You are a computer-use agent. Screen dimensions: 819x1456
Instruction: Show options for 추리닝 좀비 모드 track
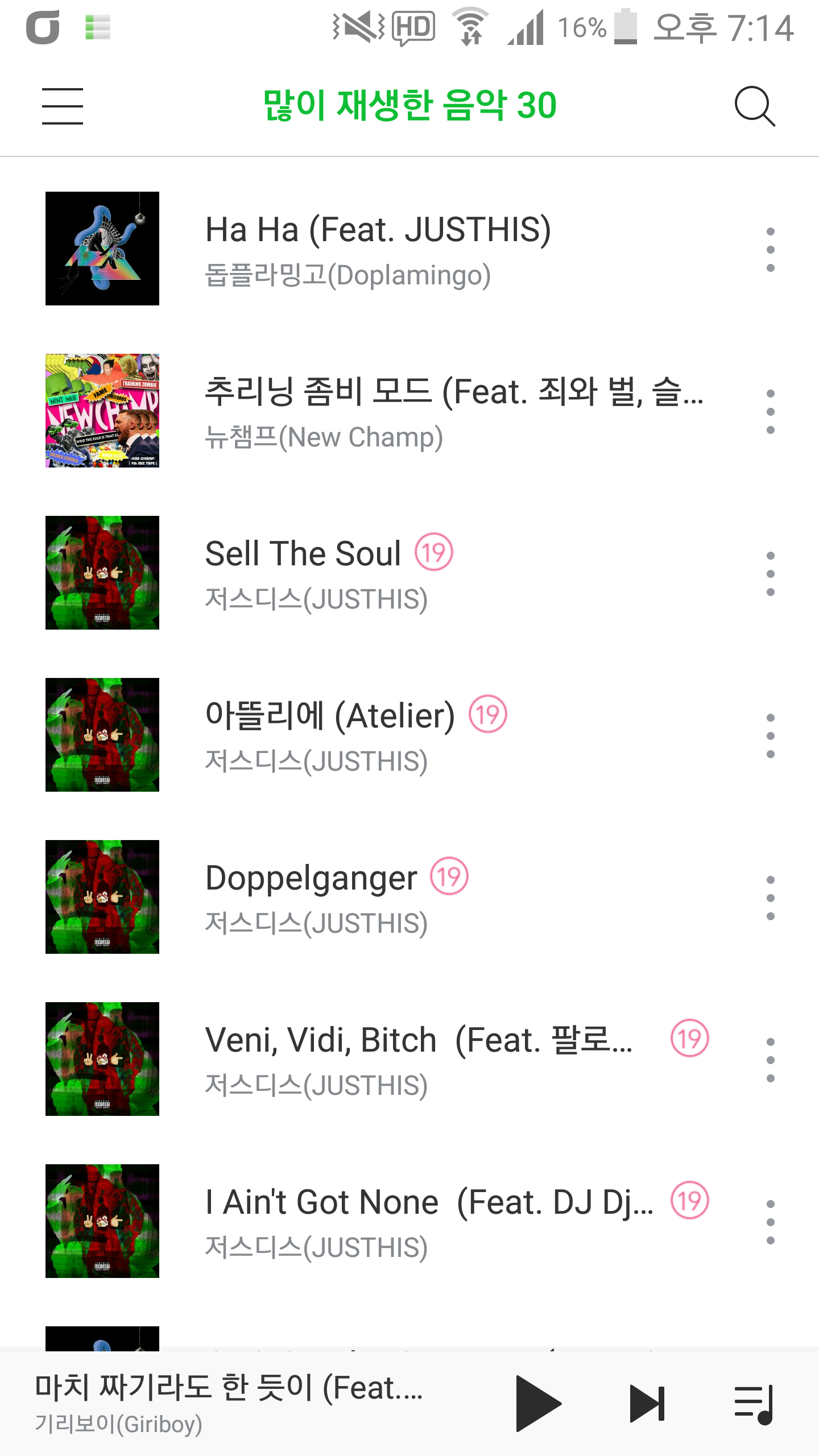tap(770, 412)
